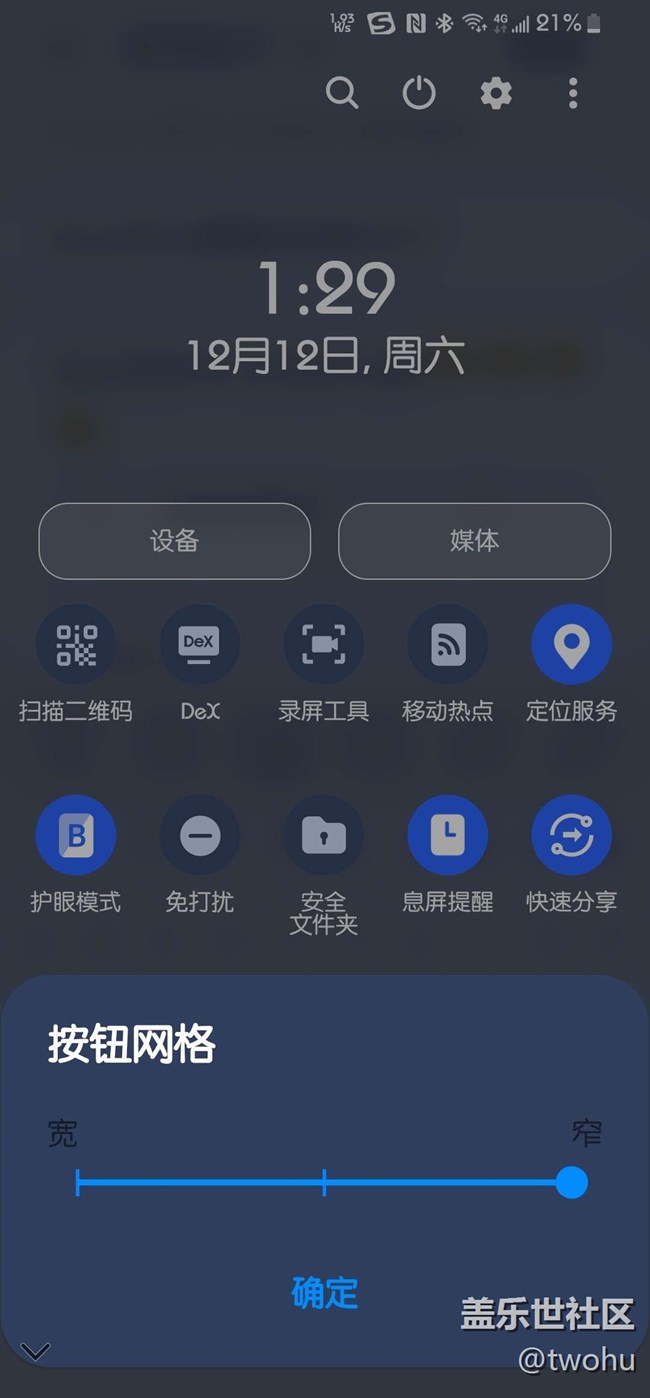Toggle 安全文件夹 tile

pyautogui.click(x=323, y=835)
